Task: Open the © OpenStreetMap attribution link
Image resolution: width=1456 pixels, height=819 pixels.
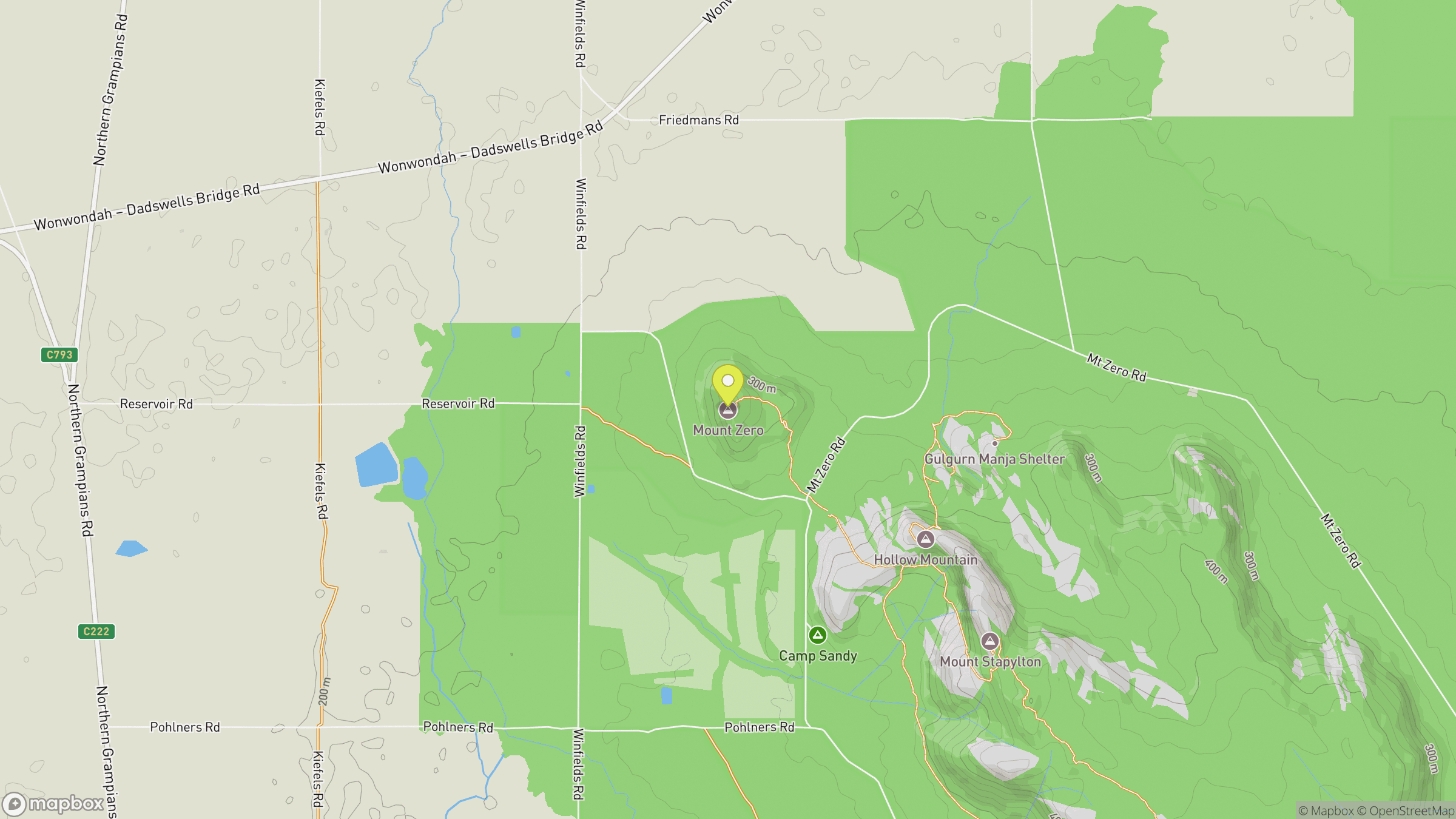Action: [1405, 811]
